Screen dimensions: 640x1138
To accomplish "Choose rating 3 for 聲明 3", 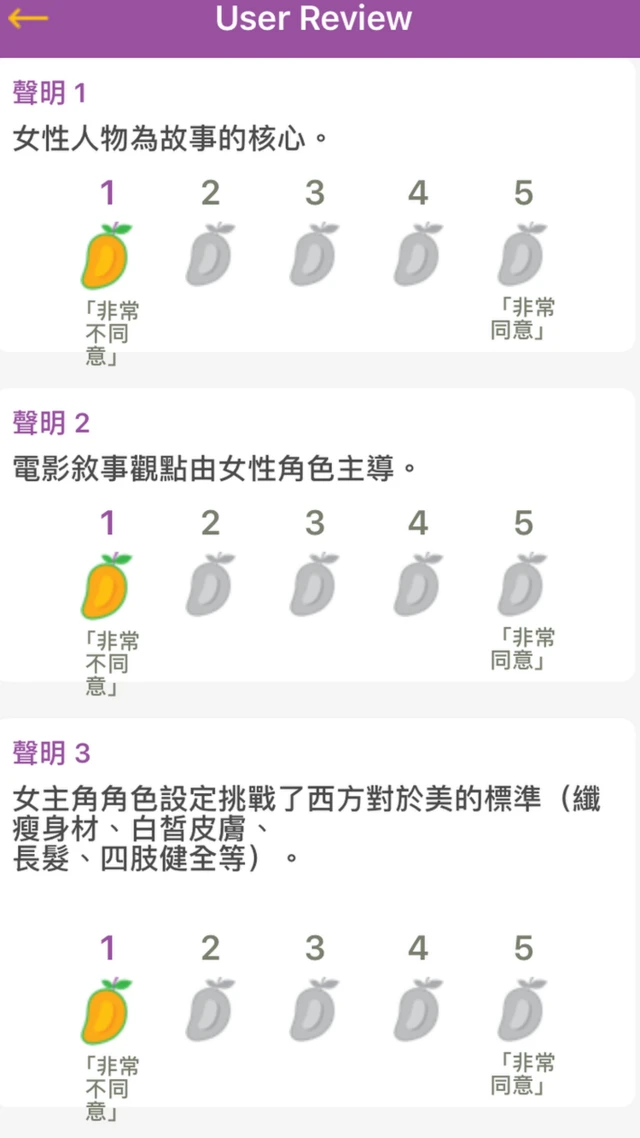I will coord(314,1011).
